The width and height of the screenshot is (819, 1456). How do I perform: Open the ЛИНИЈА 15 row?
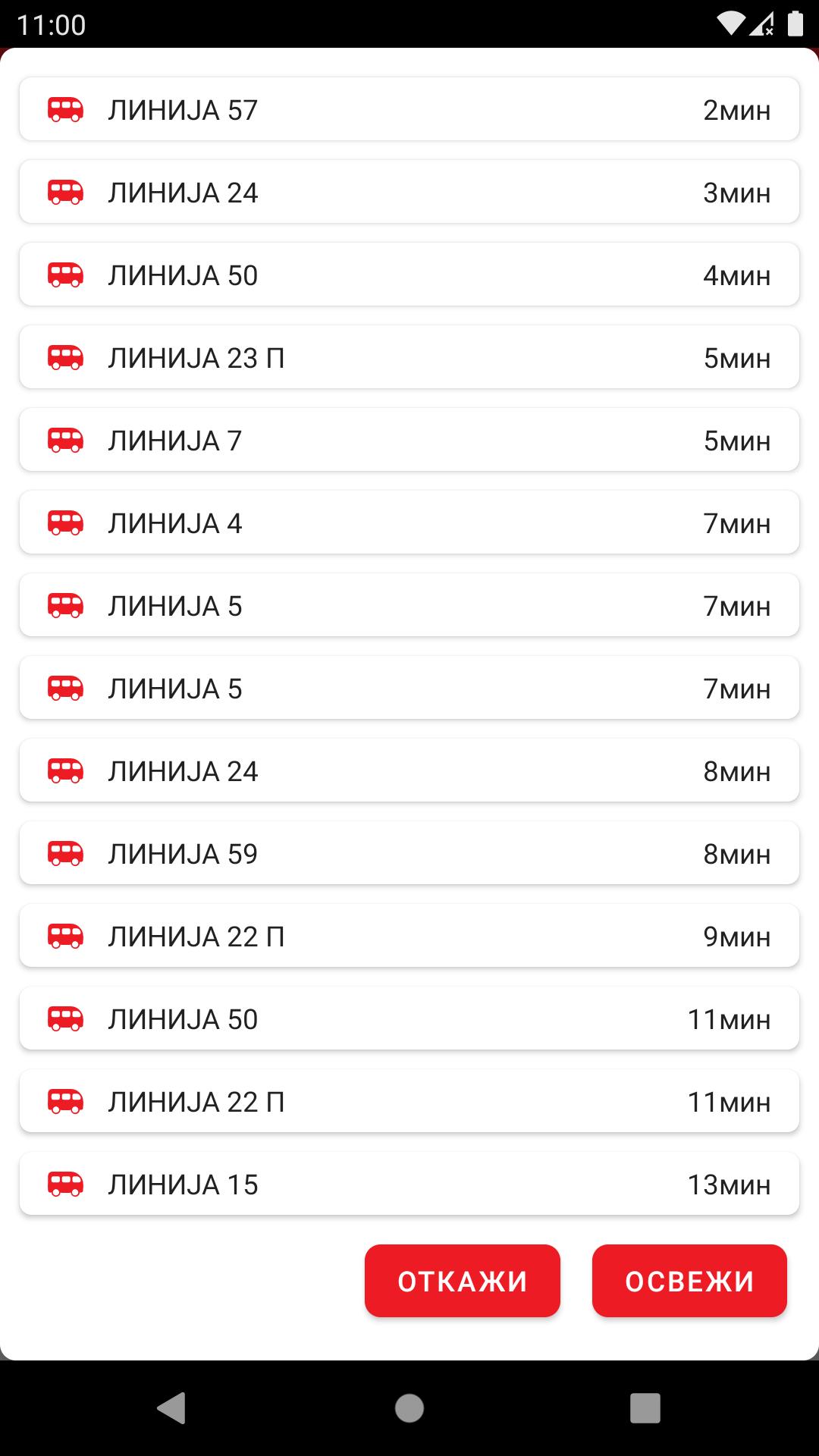pyautogui.click(x=409, y=1184)
